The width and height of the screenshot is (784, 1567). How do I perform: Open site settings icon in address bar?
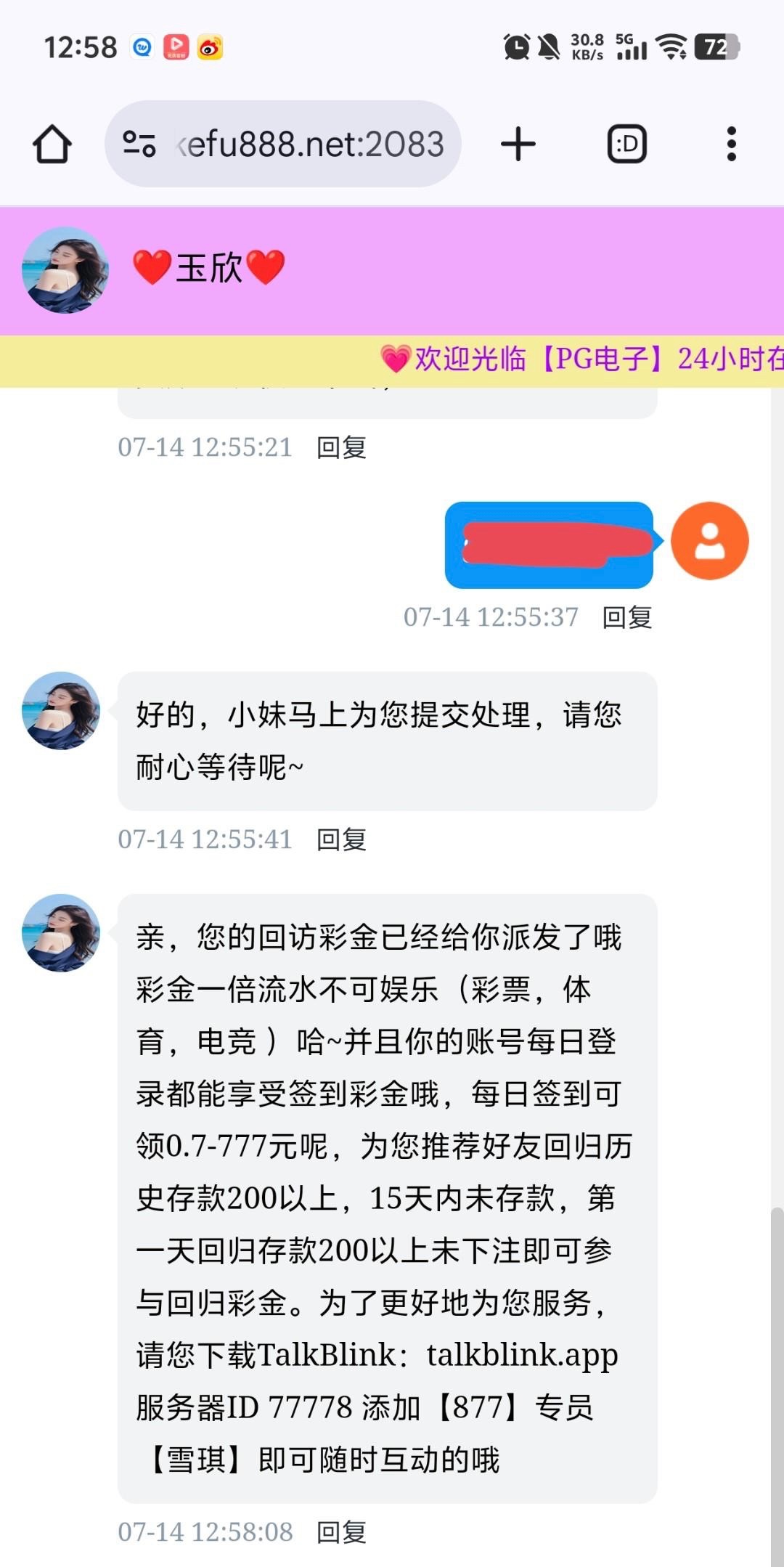click(139, 144)
